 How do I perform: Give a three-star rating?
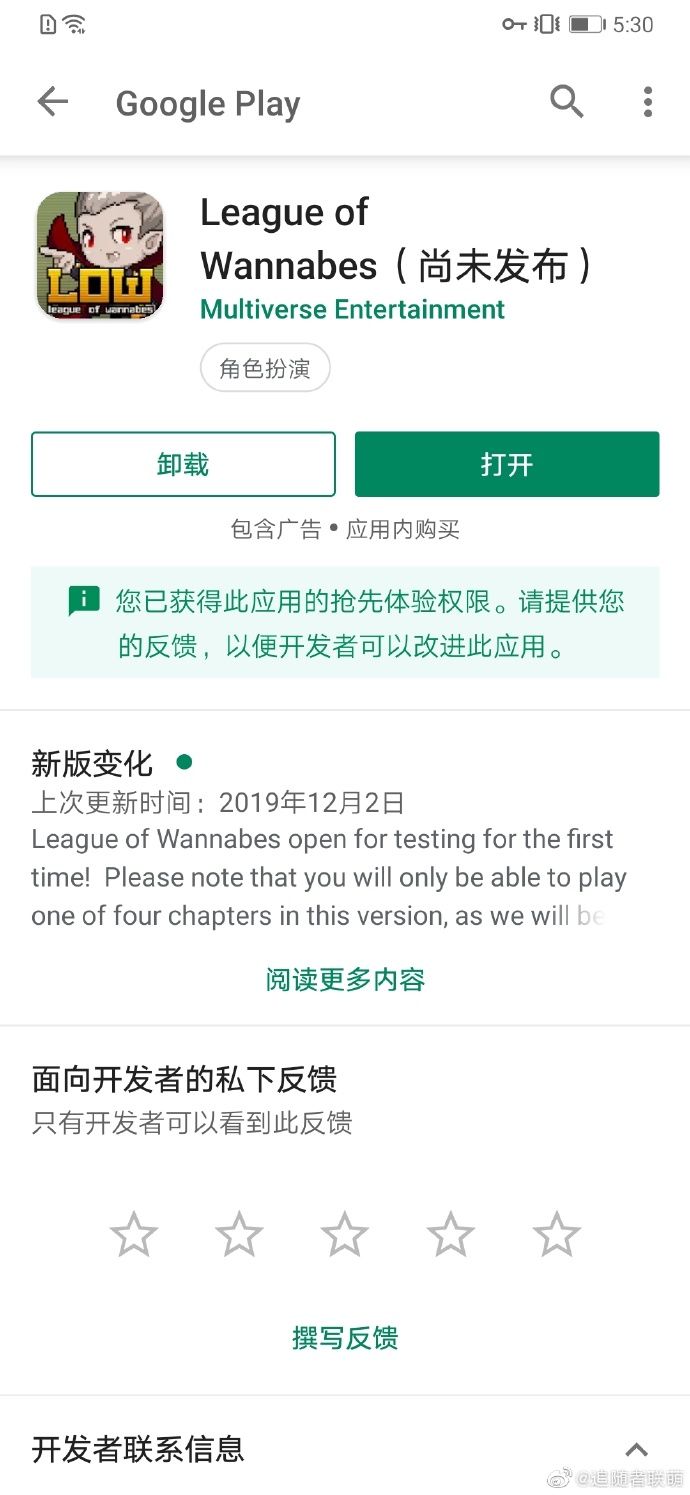[345, 1234]
